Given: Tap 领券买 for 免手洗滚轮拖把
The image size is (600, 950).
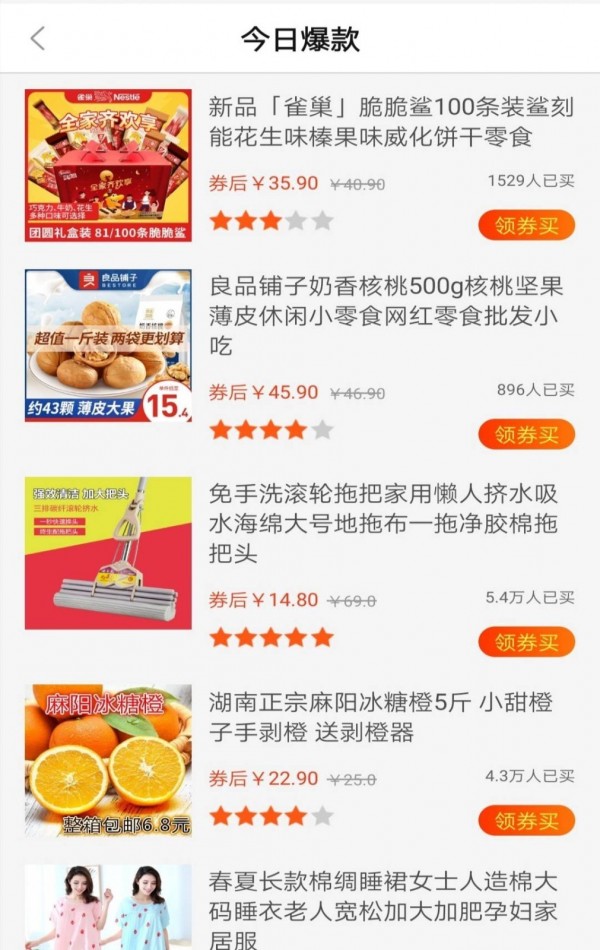Looking at the screenshot, I should (526, 641).
